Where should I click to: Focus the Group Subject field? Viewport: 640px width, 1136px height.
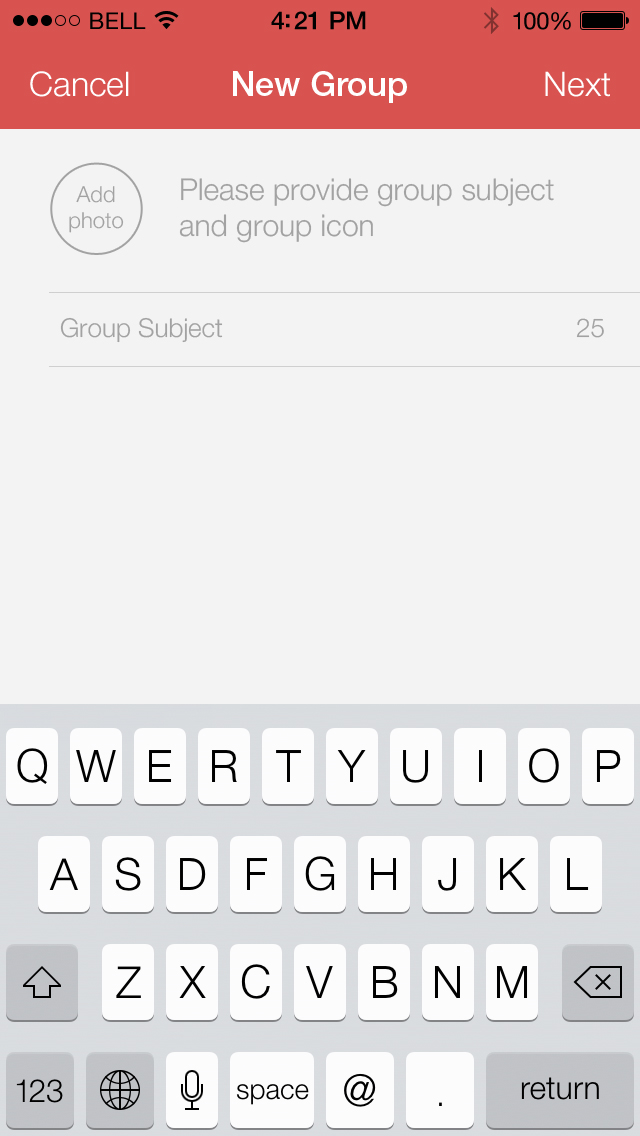coord(344,329)
